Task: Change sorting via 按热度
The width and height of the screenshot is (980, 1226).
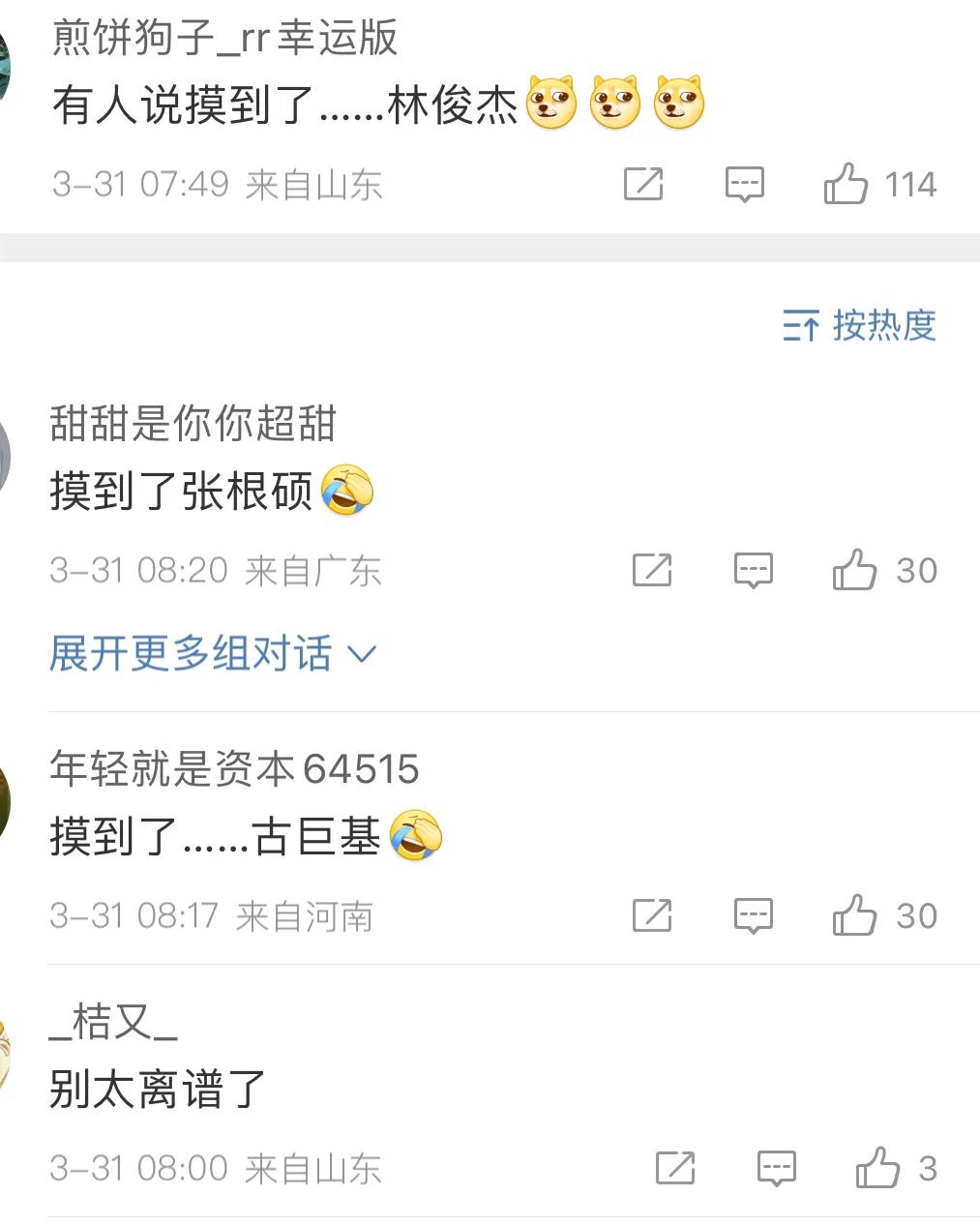Action: pyautogui.click(x=860, y=325)
